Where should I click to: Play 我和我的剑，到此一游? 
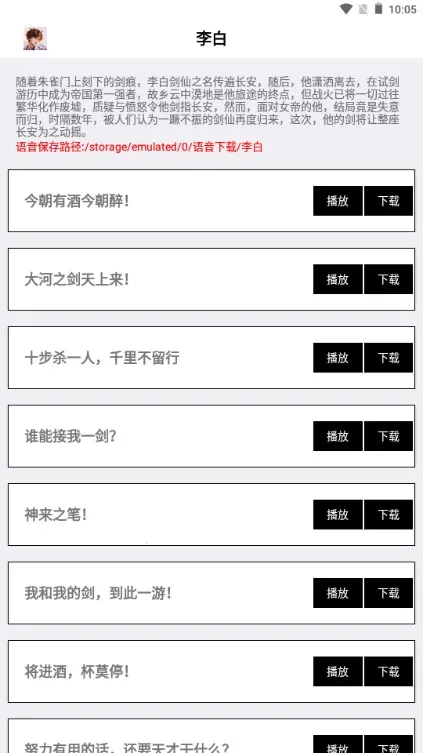point(338,593)
